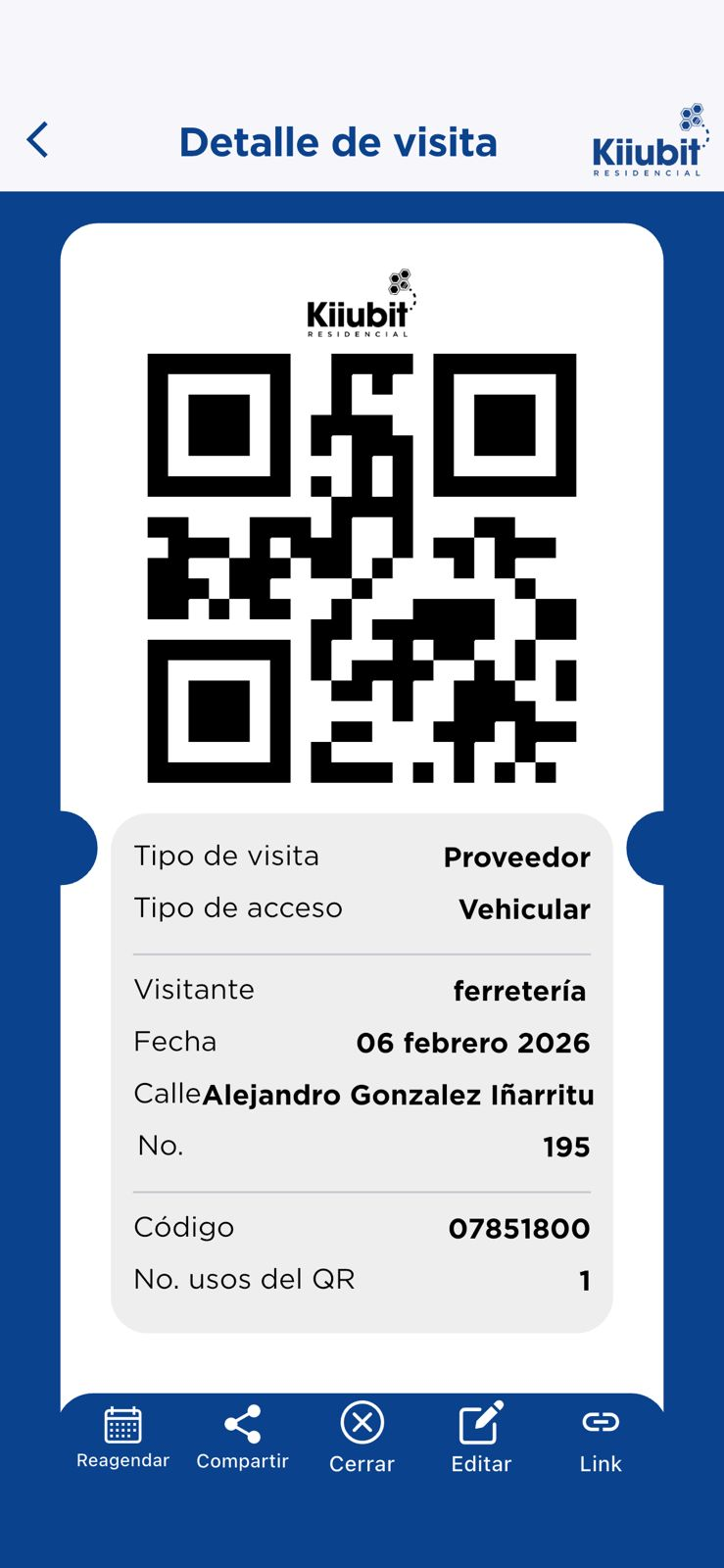724x1568 pixels.
Task: Share the visit via Compartir
Action: pyautogui.click(x=242, y=1436)
